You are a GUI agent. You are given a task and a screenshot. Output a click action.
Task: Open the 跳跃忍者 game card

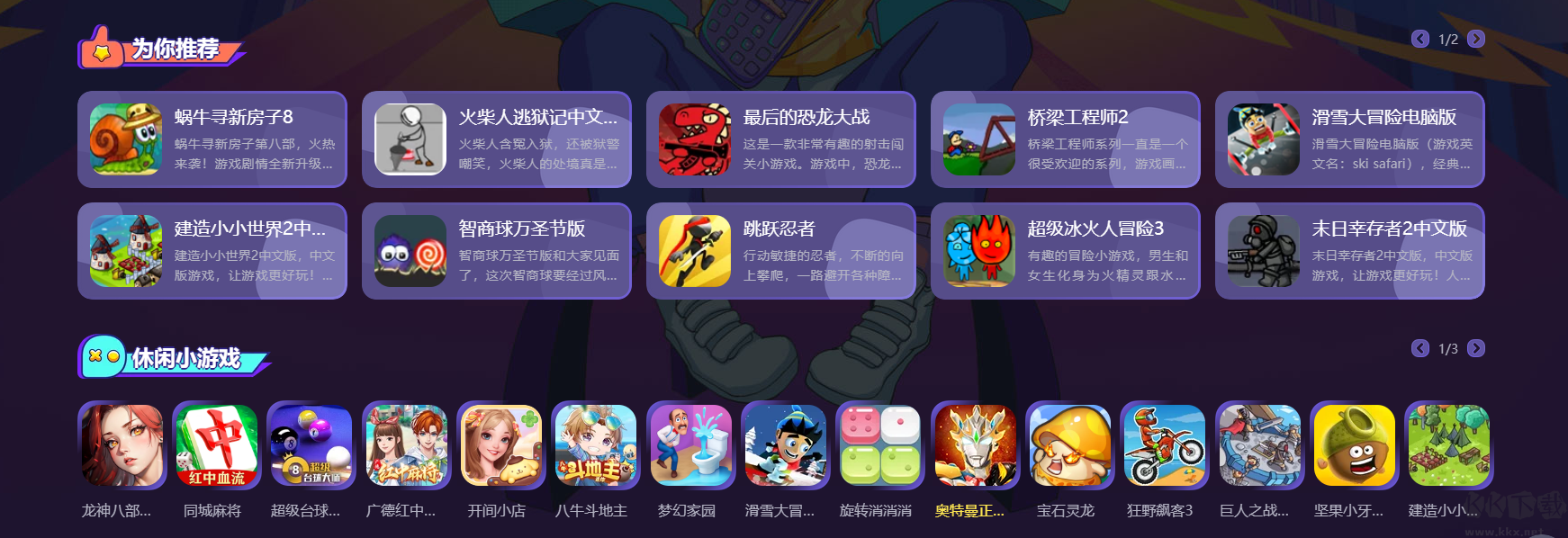click(781, 251)
